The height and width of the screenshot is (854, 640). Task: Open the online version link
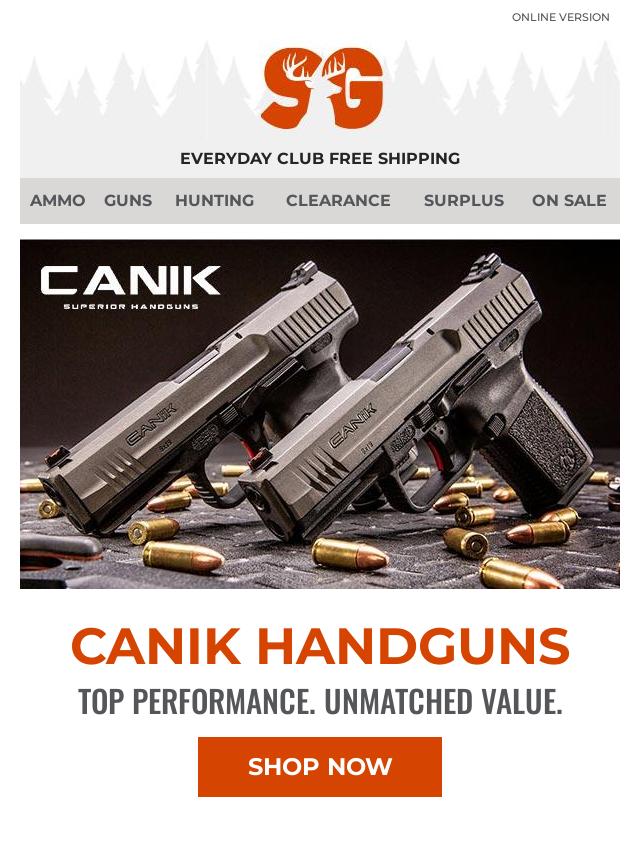coord(560,17)
